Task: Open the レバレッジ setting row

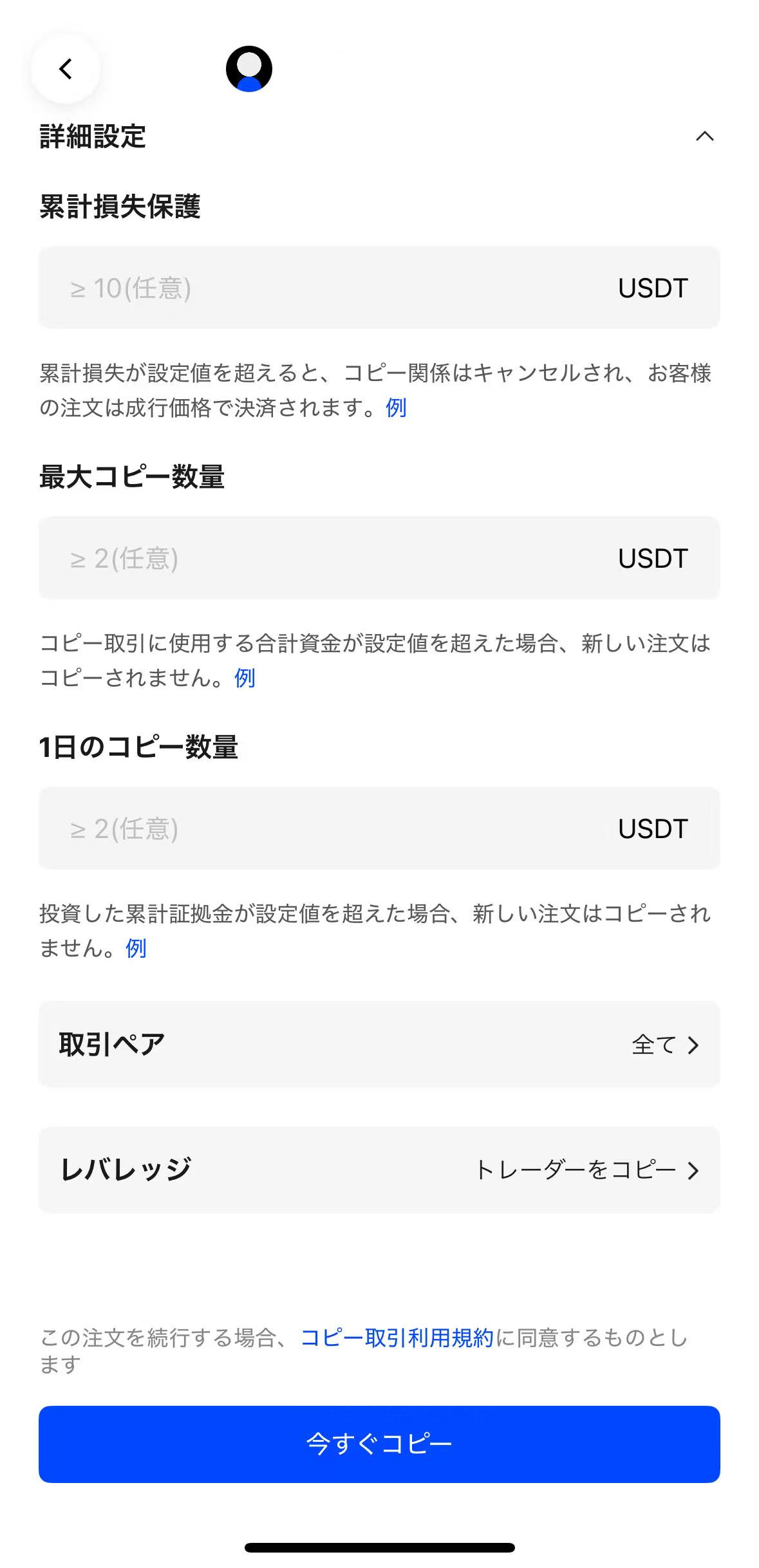Action: 379,1170
